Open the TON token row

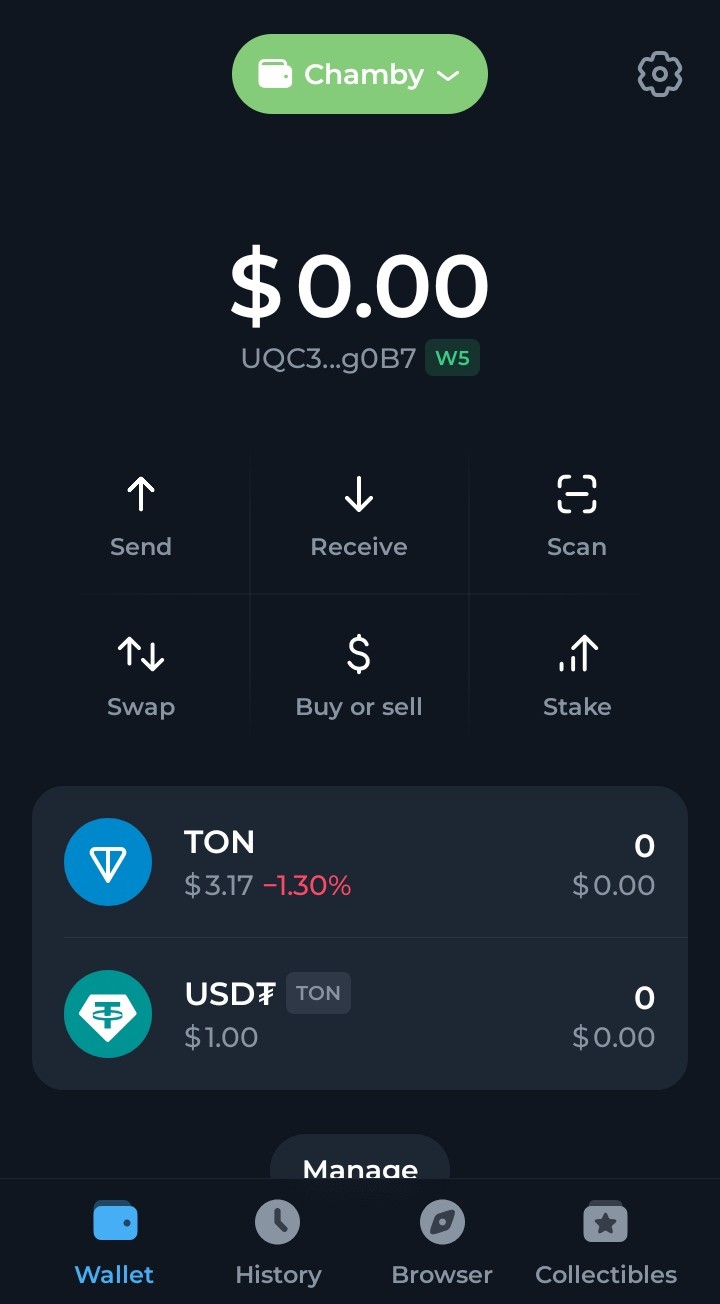click(x=360, y=862)
